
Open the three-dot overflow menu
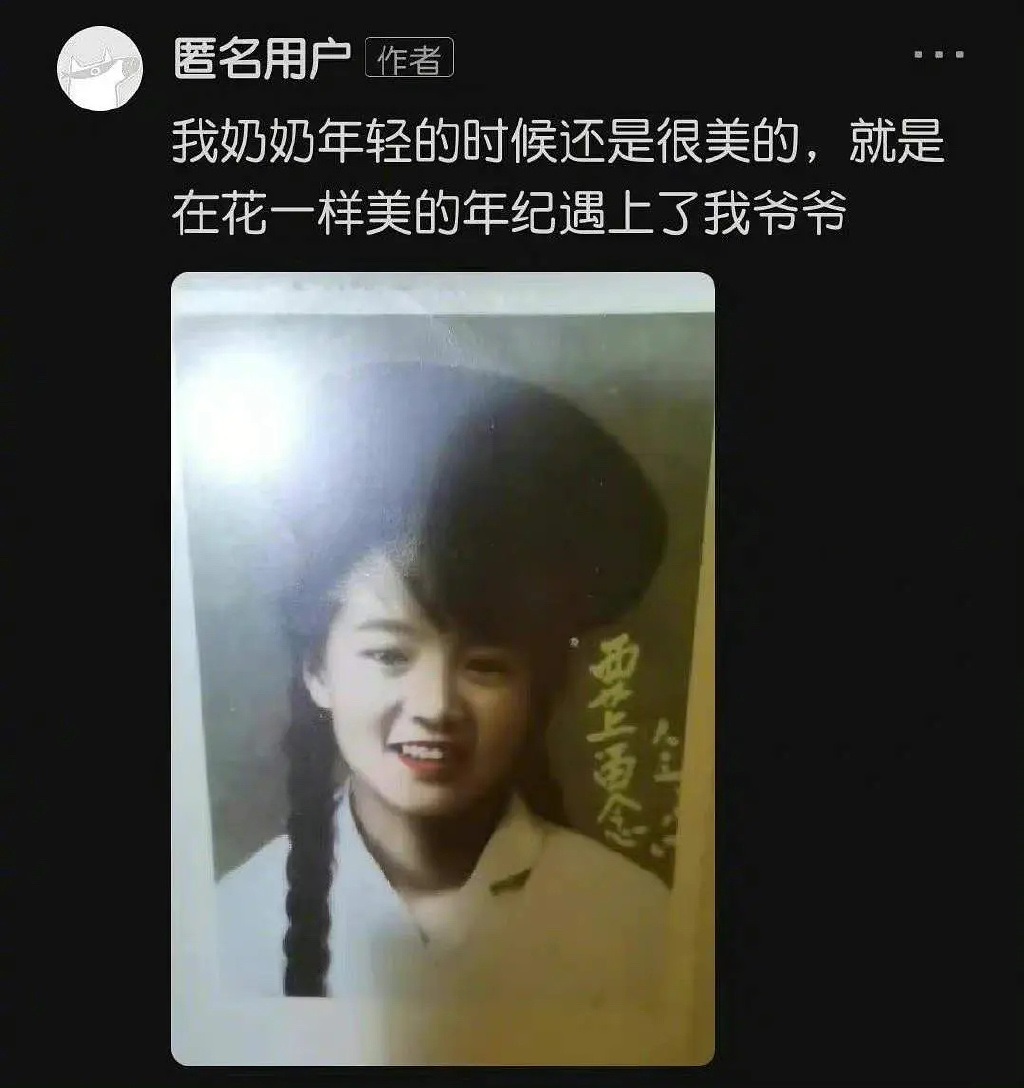point(939,55)
